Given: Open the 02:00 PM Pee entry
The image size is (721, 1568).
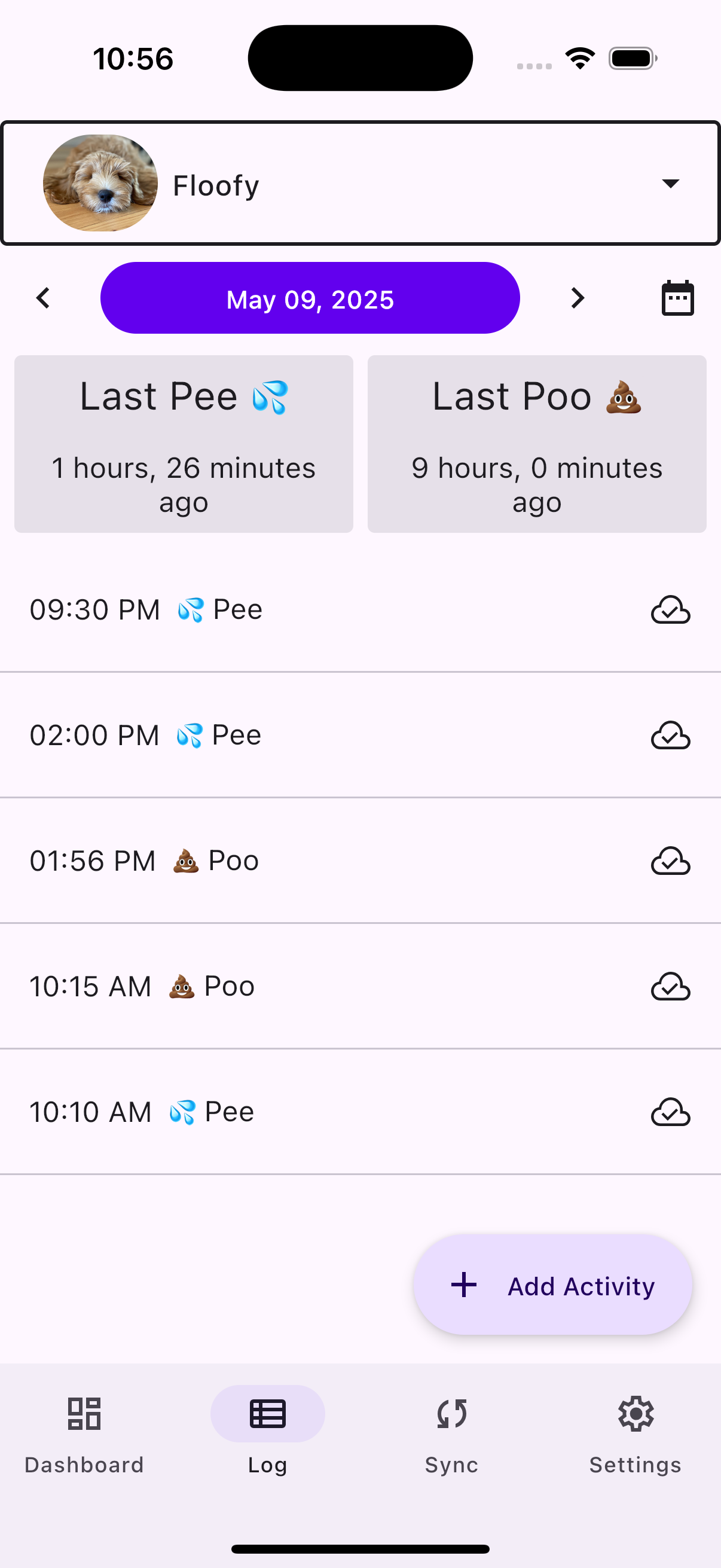Looking at the screenshot, I should point(360,736).
